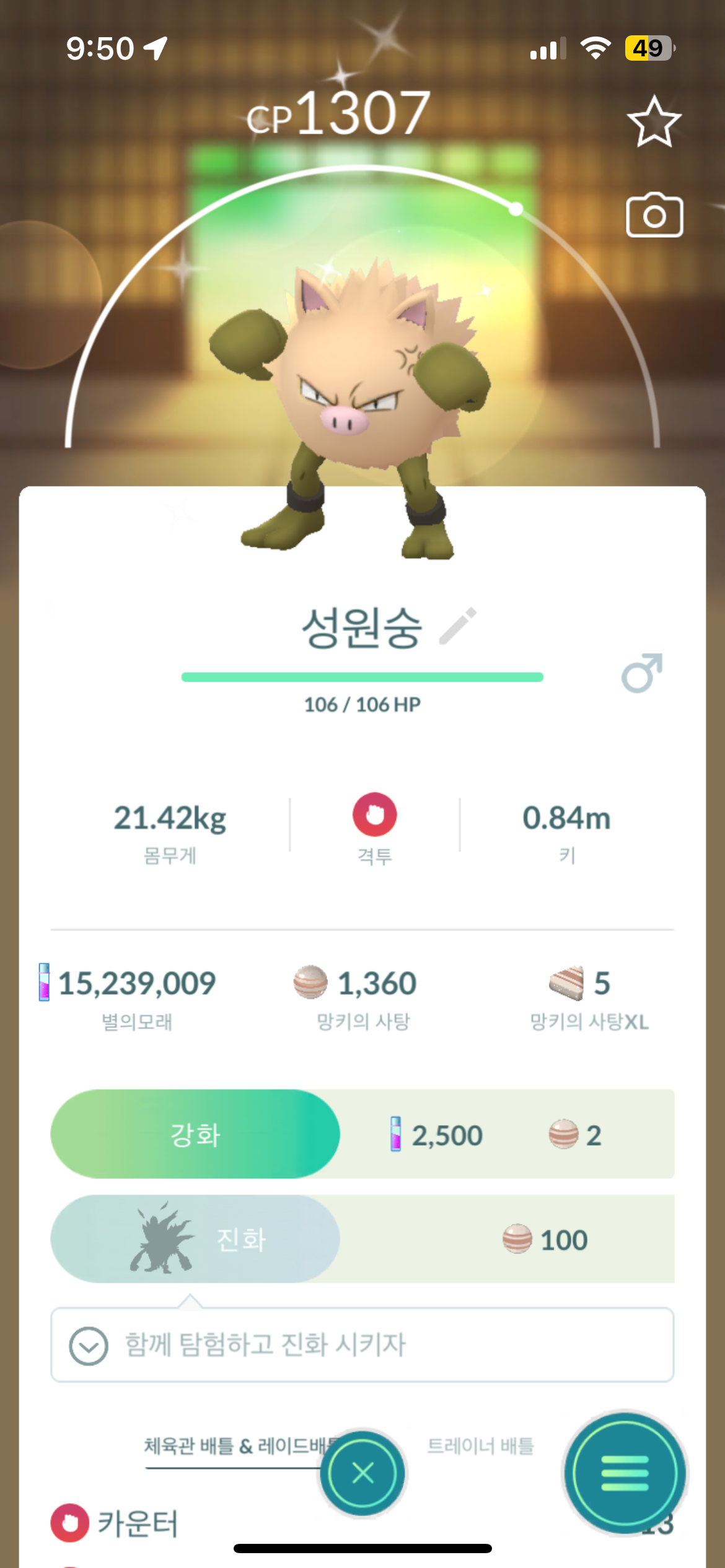Tap the 진화 evolve button

[195, 1239]
